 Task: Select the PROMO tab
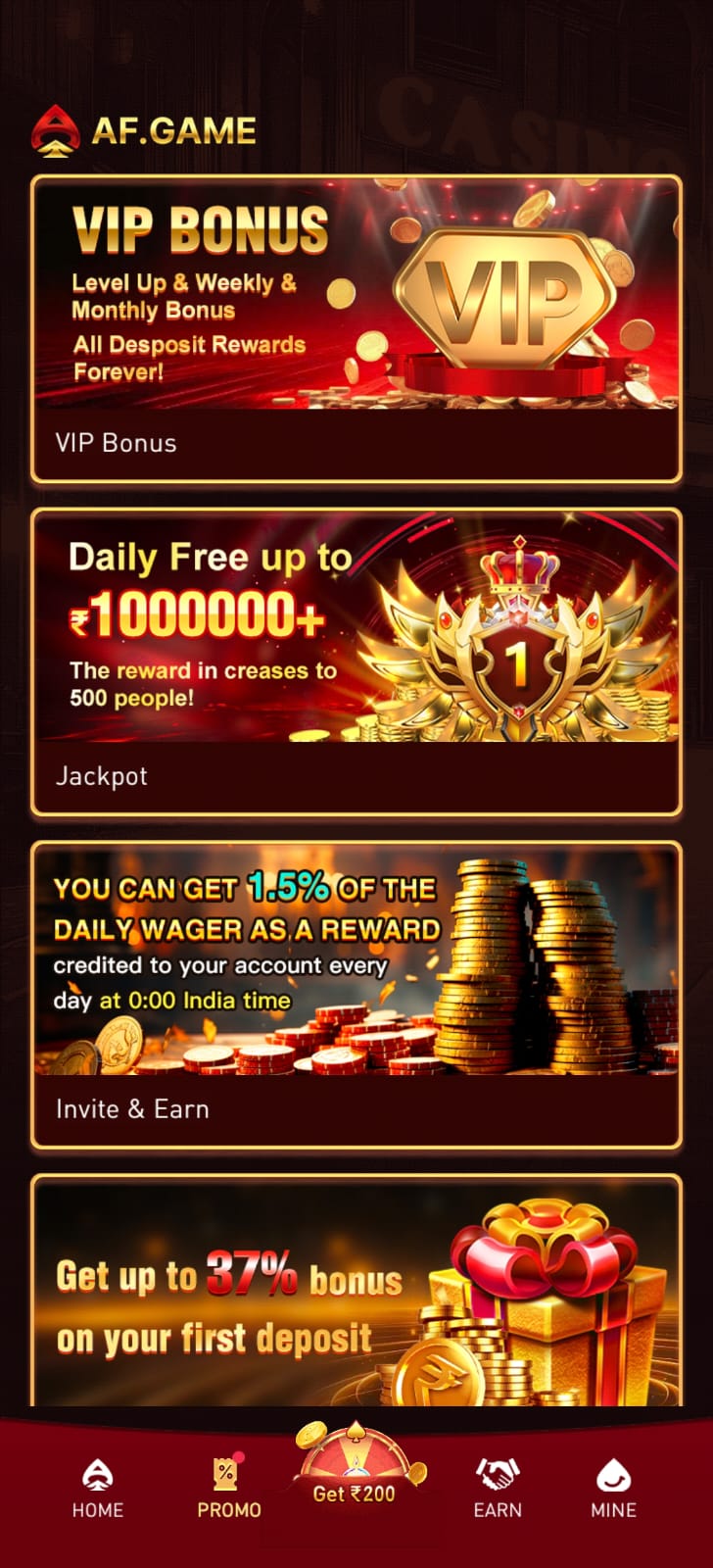click(x=229, y=1488)
